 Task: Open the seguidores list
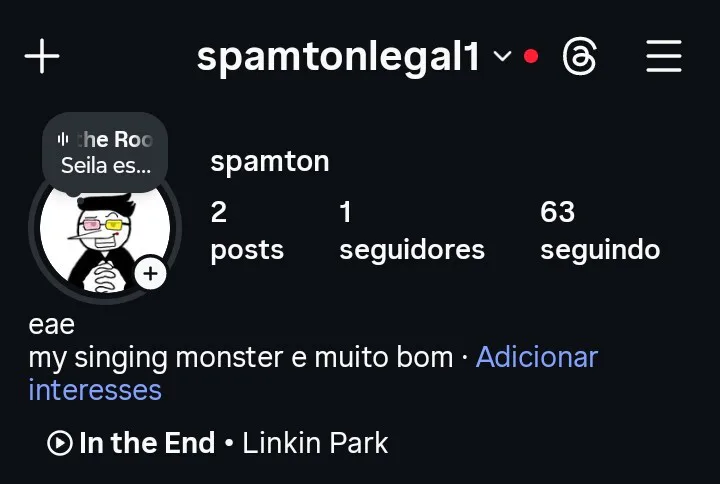[411, 230]
